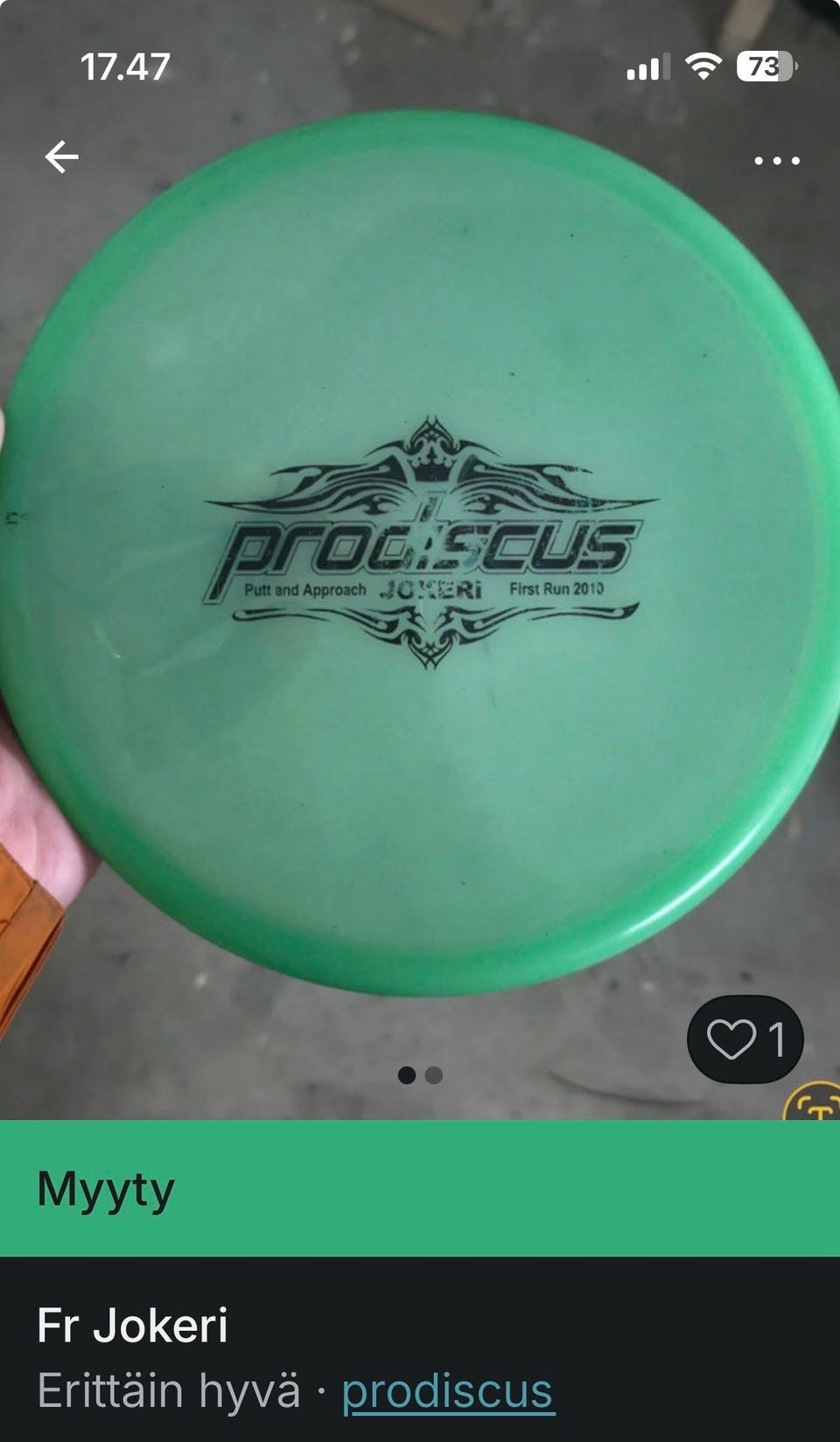The image size is (840, 1442).
Task: Tap the photo page indicator dots
Action: (x=420, y=1074)
